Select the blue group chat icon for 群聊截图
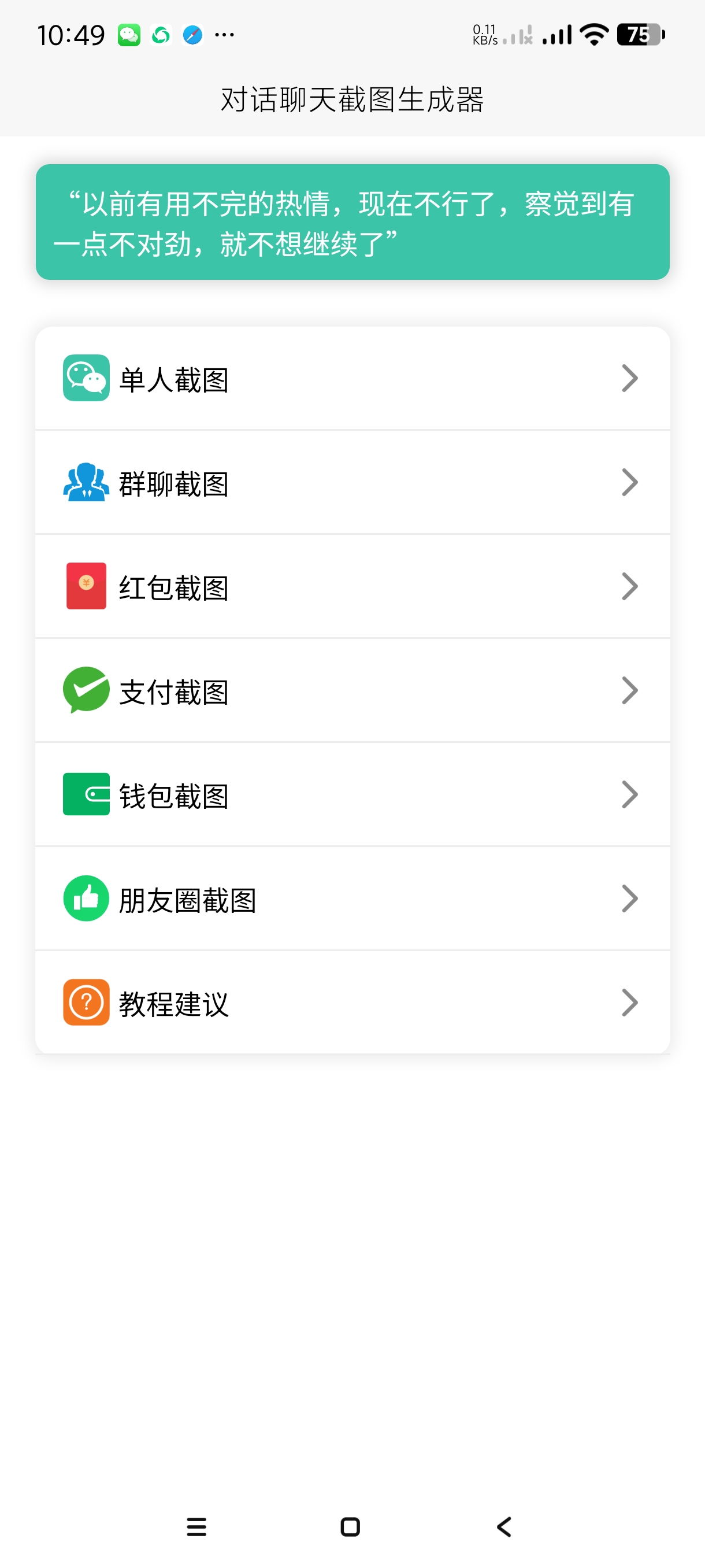Image resolution: width=705 pixels, height=1568 pixels. tap(86, 482)
